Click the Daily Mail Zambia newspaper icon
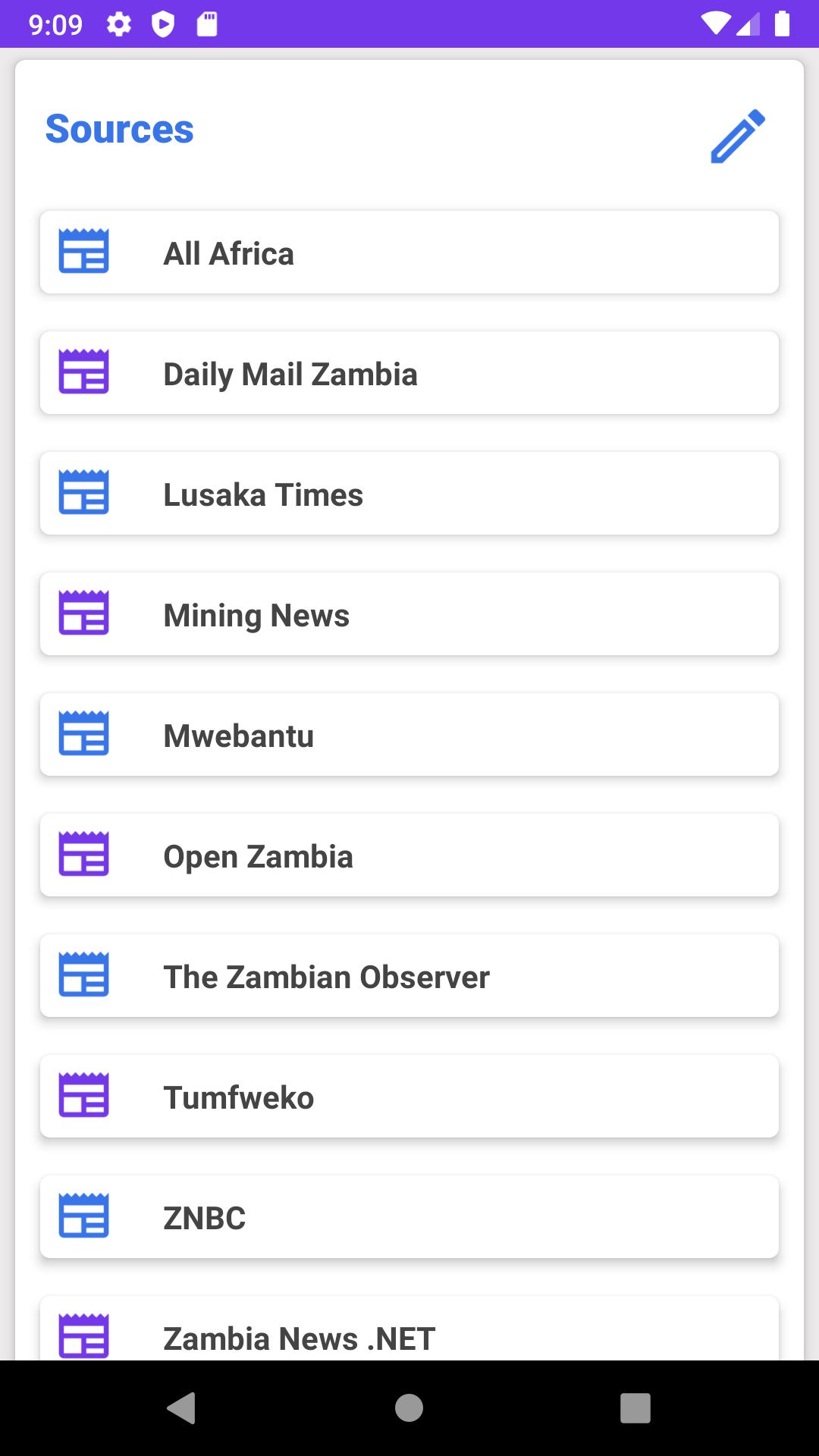This screenshot has width=819, height=1456. coord(84,372)
